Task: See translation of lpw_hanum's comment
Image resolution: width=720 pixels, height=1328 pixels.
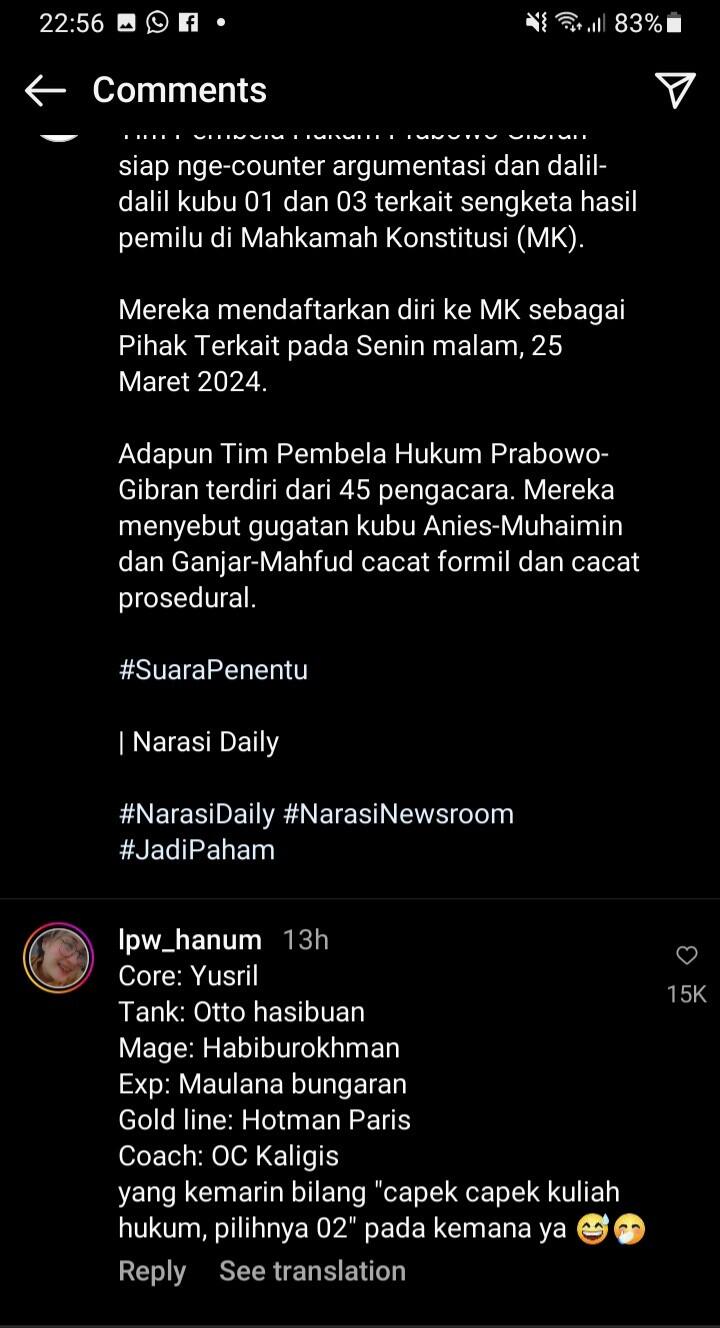Action: tap(312, 1271)
